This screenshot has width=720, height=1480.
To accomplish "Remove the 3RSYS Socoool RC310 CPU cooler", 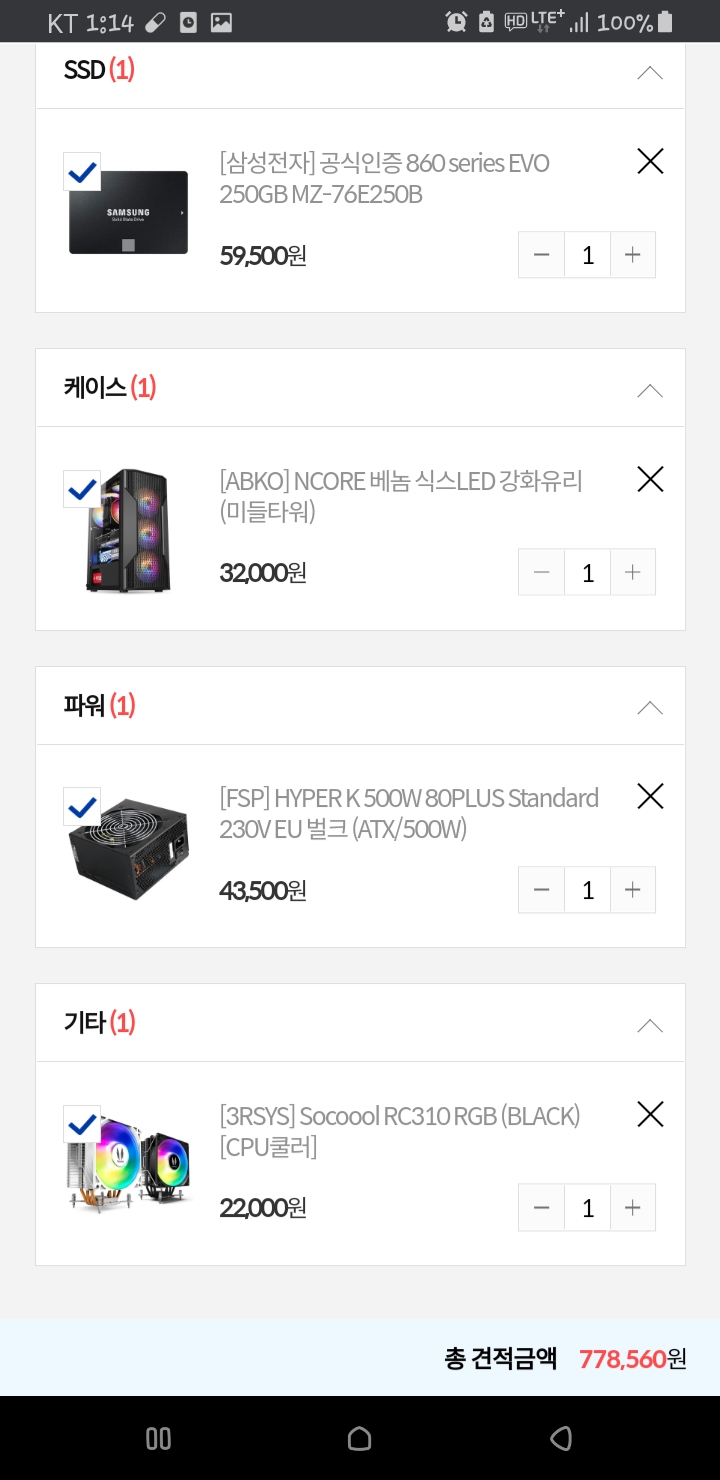I will click(650, 1114).
